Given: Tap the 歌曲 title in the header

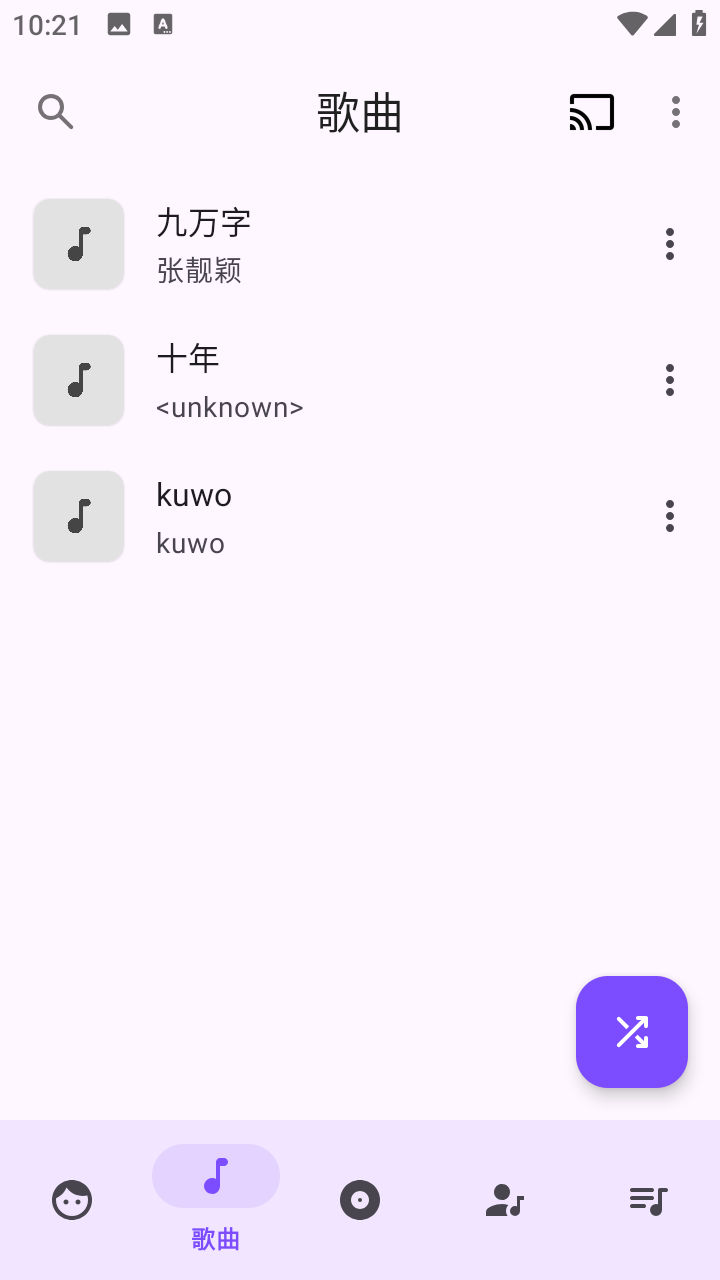Looking at the screenshot, I should [360, 114].
